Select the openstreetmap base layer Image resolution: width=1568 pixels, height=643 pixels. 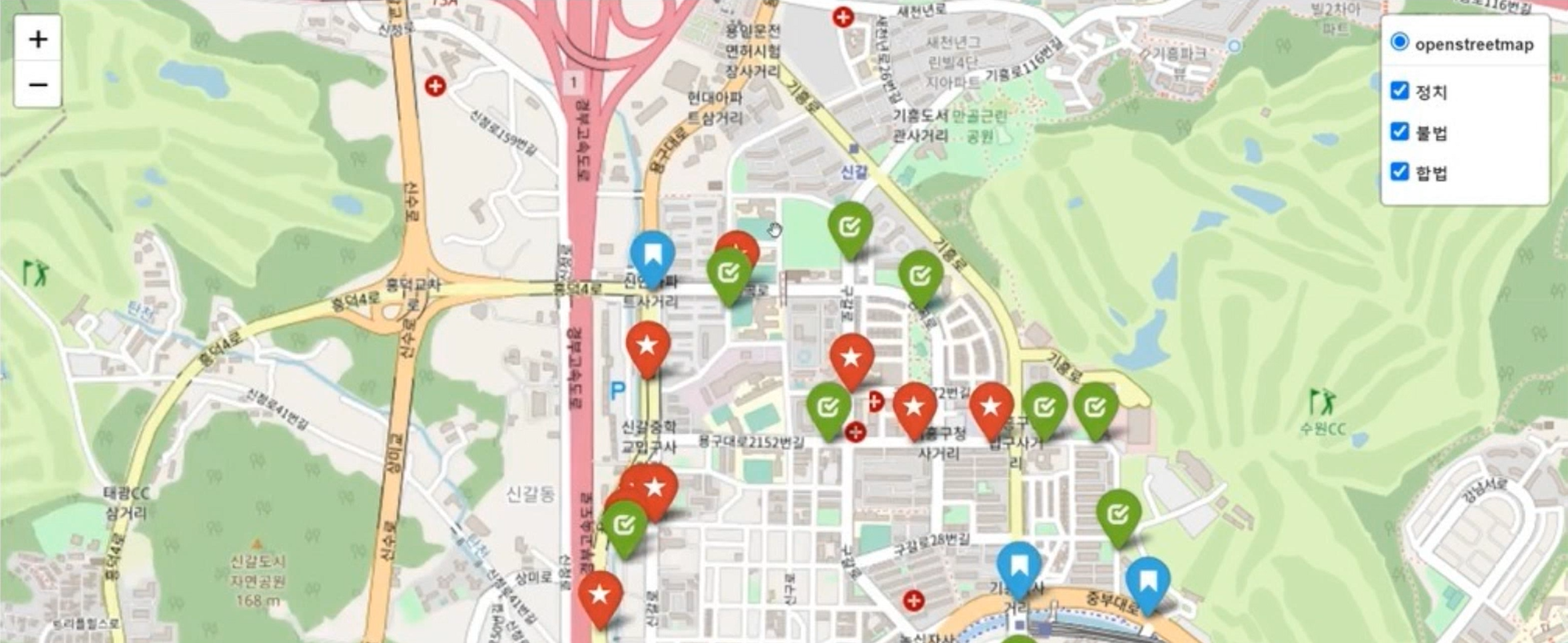tap(1400, 42)
